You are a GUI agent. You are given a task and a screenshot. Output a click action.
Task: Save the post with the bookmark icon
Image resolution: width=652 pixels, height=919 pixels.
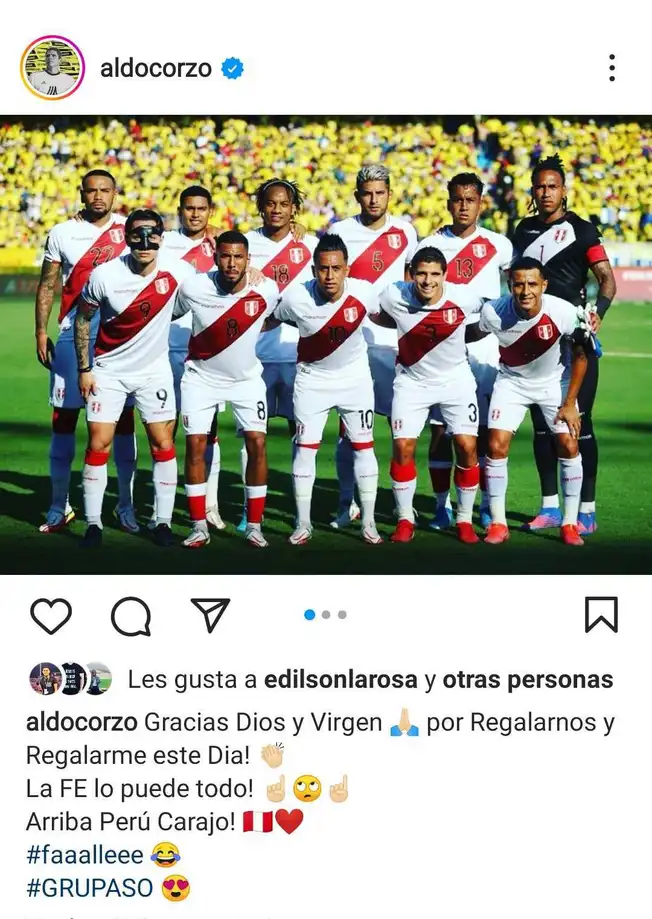[x=601, y=615]
